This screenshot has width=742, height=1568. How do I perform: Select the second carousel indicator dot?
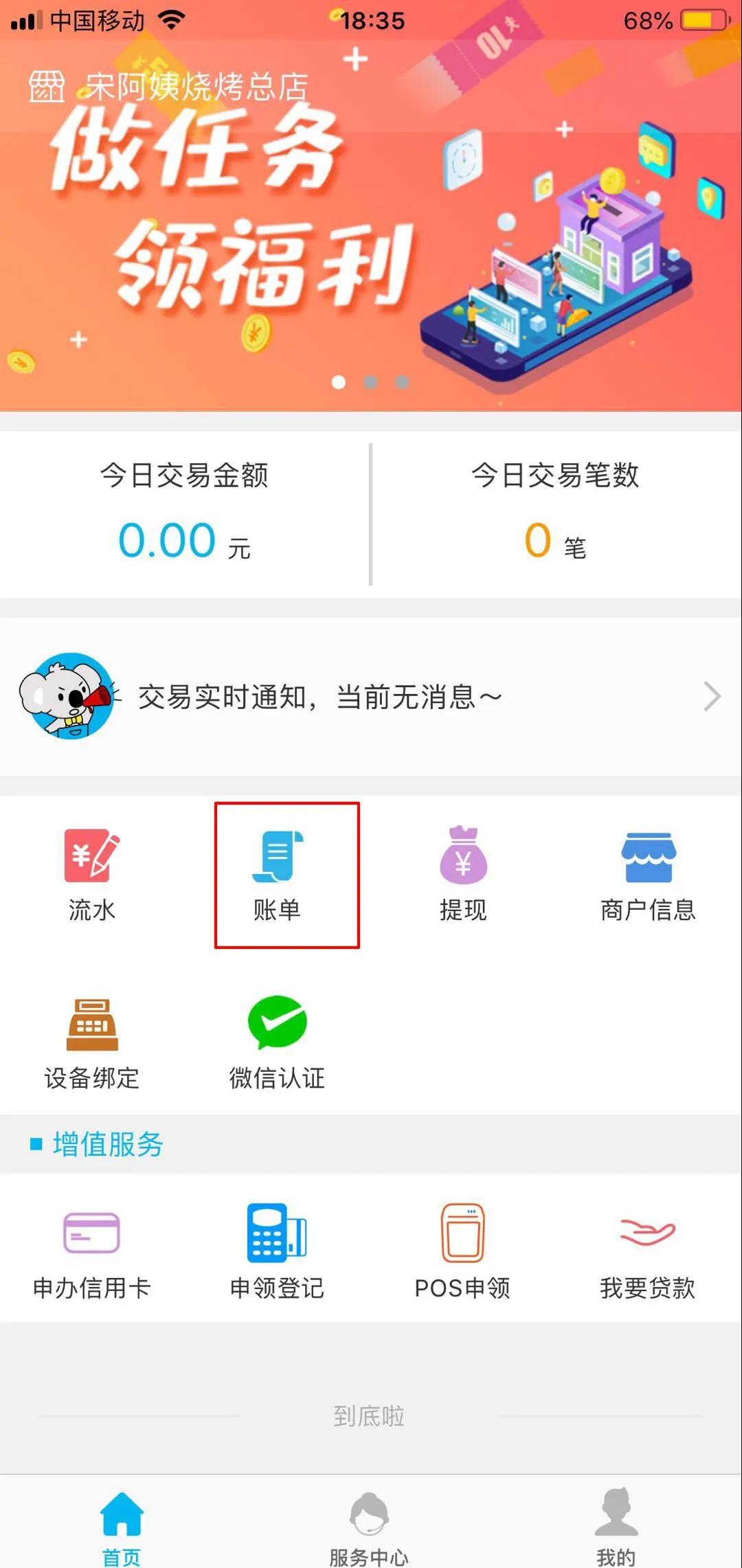point(371,383)
